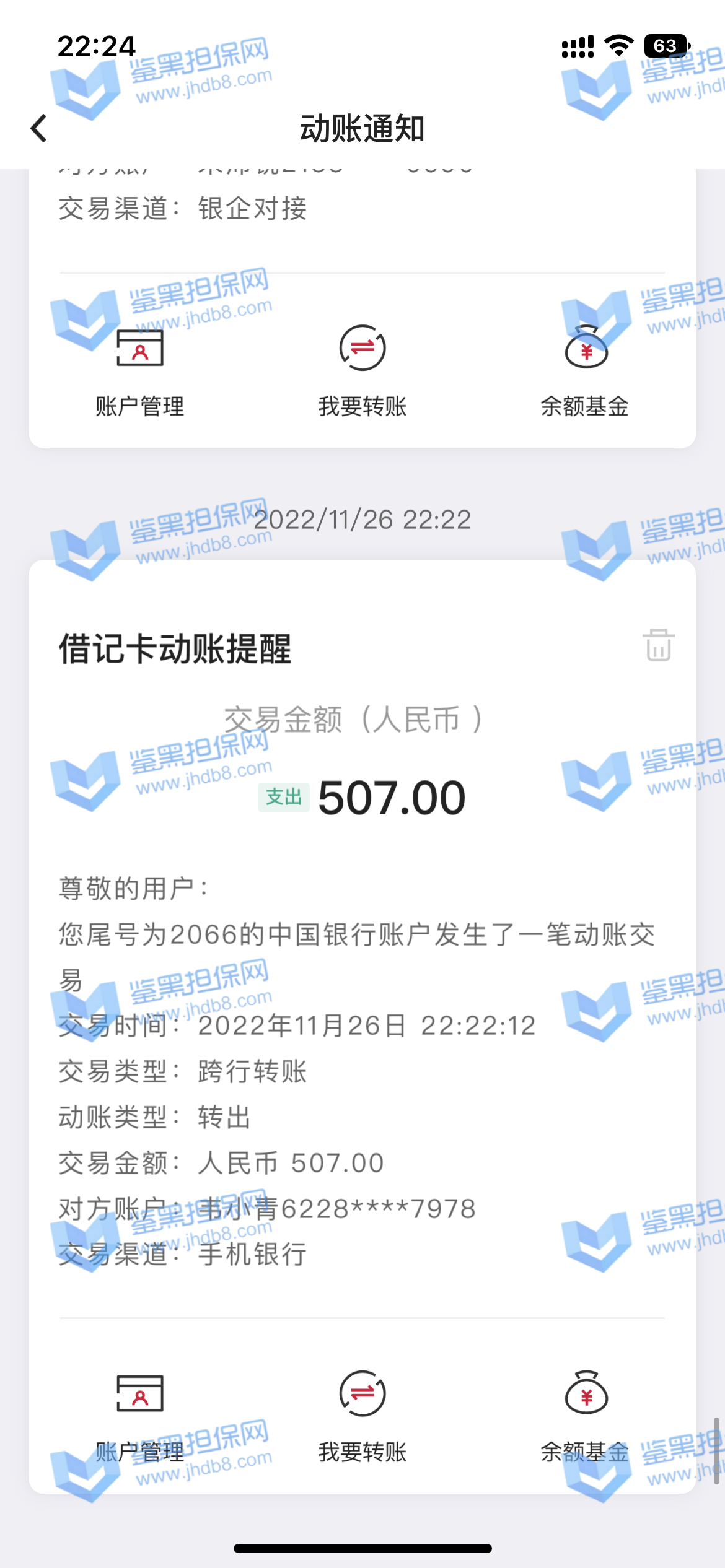Select 我要转账 under the 507.00 手机银行 transaction

coord(362,1416)
